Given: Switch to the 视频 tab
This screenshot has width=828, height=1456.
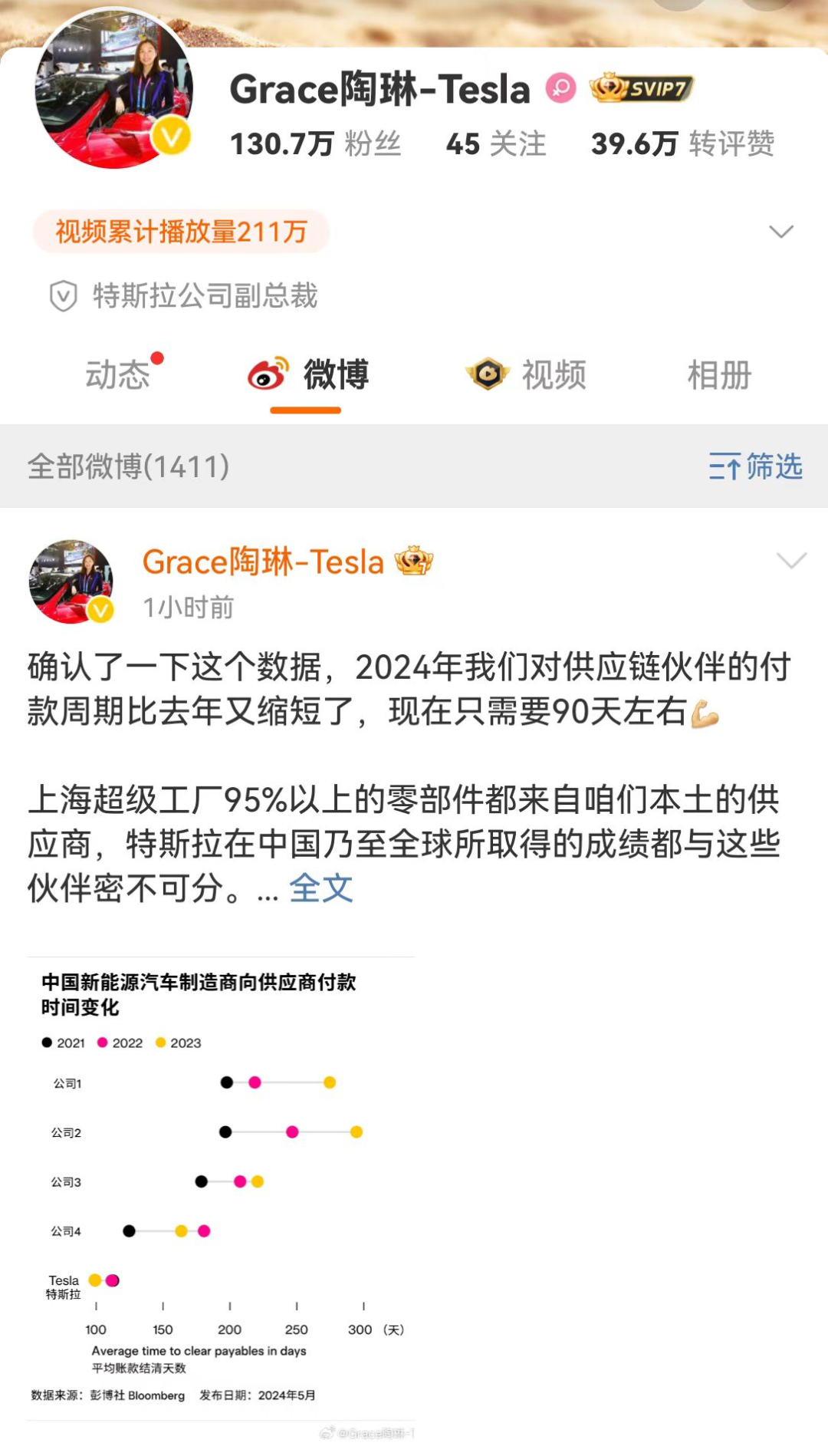Looking at the screenshot, I should click(x=526, y=375).
